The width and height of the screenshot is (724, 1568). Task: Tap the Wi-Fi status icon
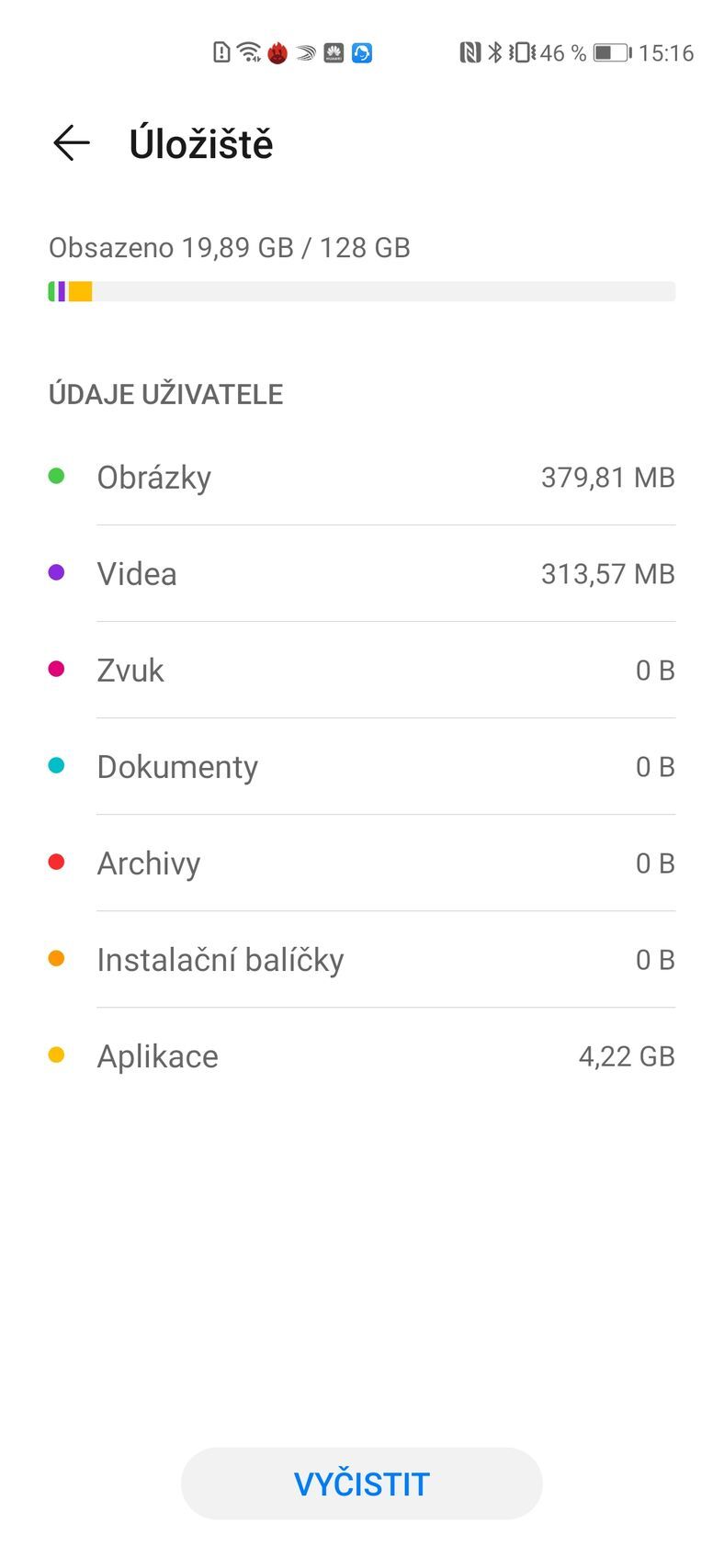(247, 52)
